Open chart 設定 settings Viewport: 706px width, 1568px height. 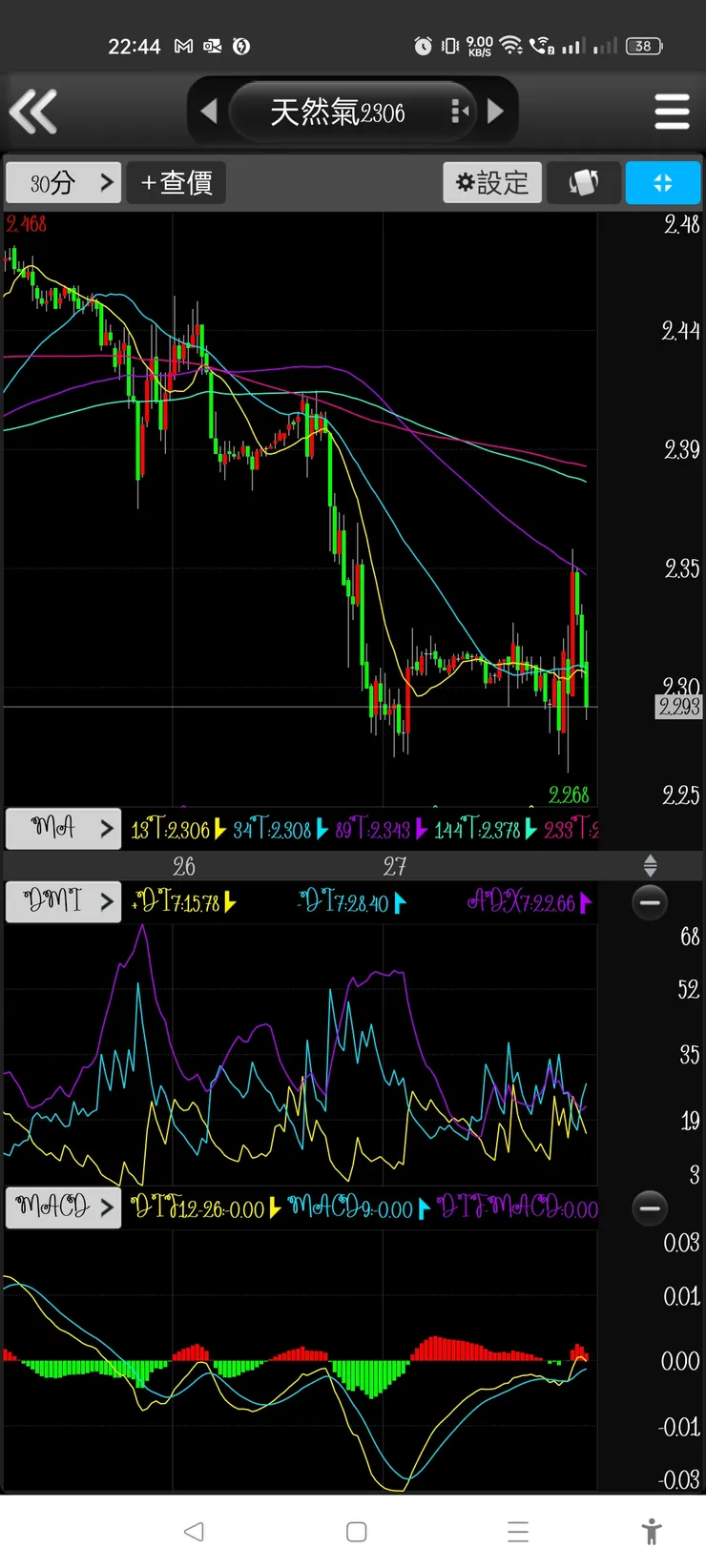coord(492,182)
